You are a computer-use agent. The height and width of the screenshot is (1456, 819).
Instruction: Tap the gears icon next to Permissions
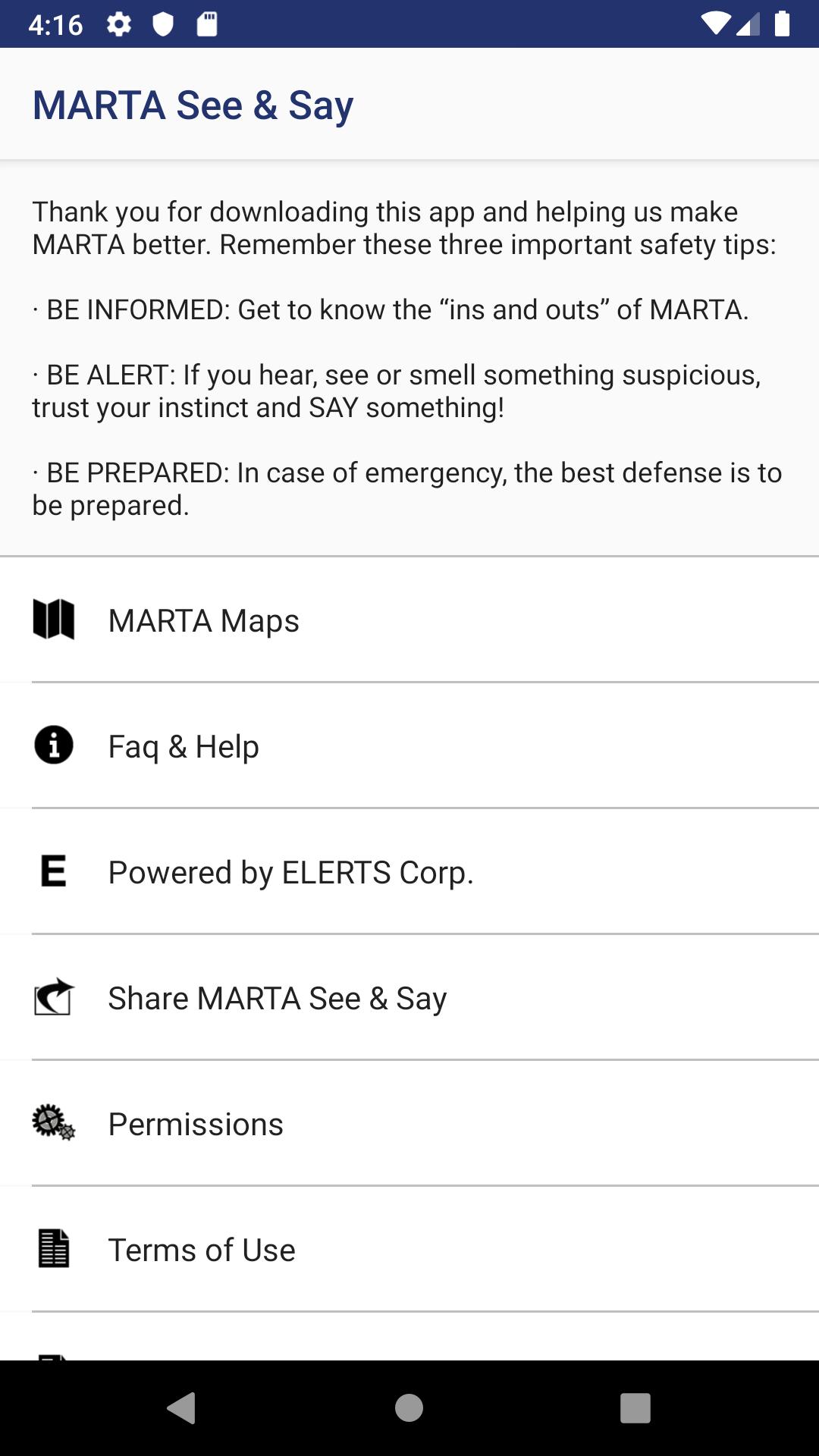coord(54,1123)
